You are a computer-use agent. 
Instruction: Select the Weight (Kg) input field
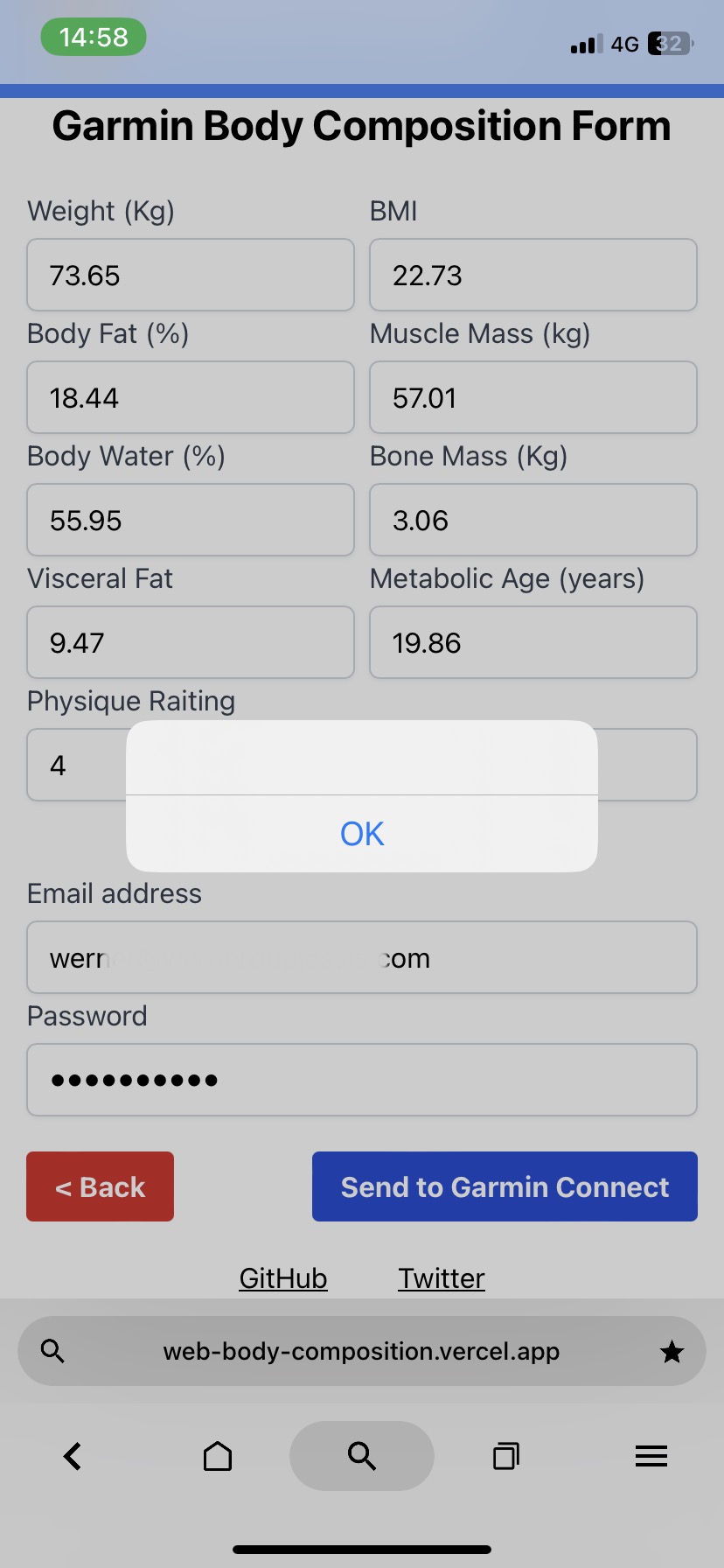[190, 275]
